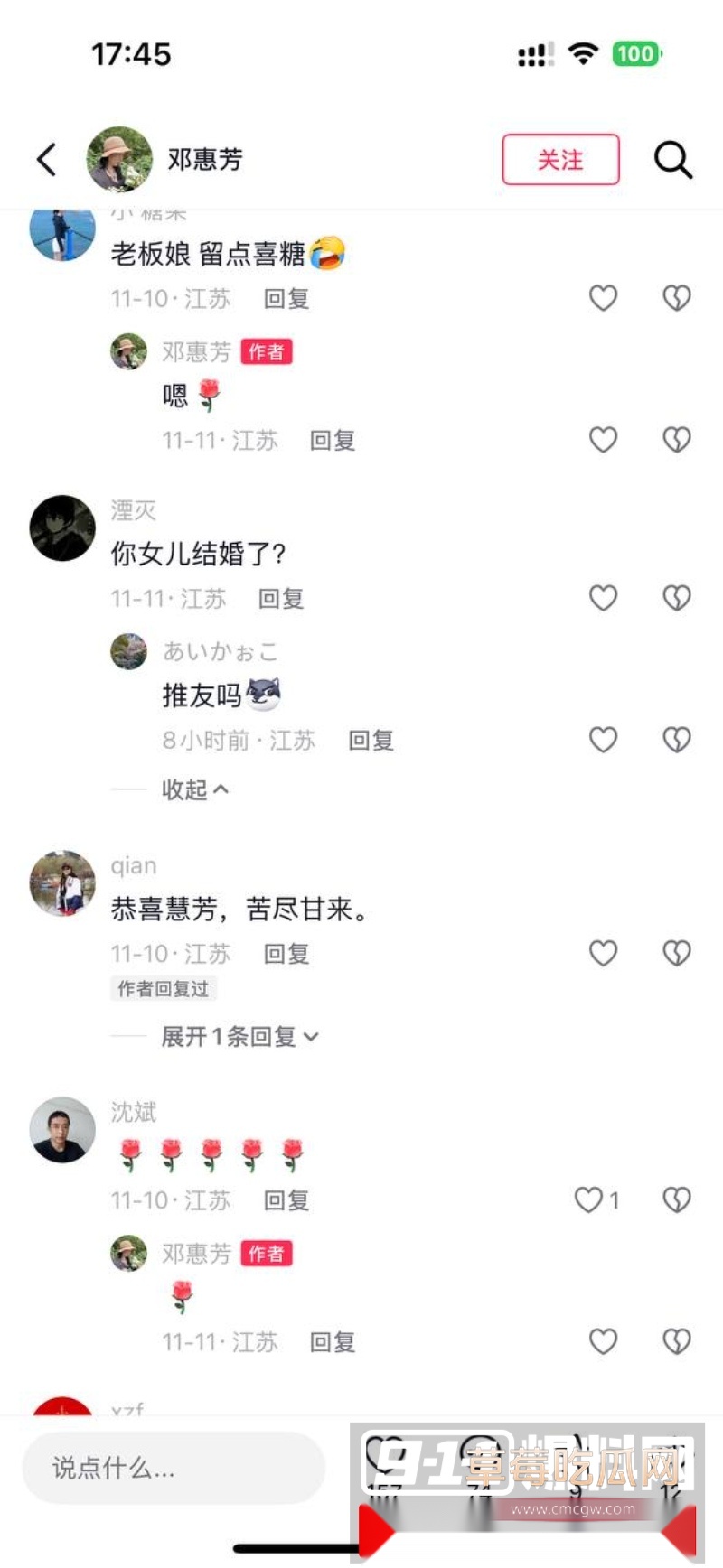The image size is (723, 1568).
Task: Reply to the comment "推友吗"
Action: click(x=371, y=740)
